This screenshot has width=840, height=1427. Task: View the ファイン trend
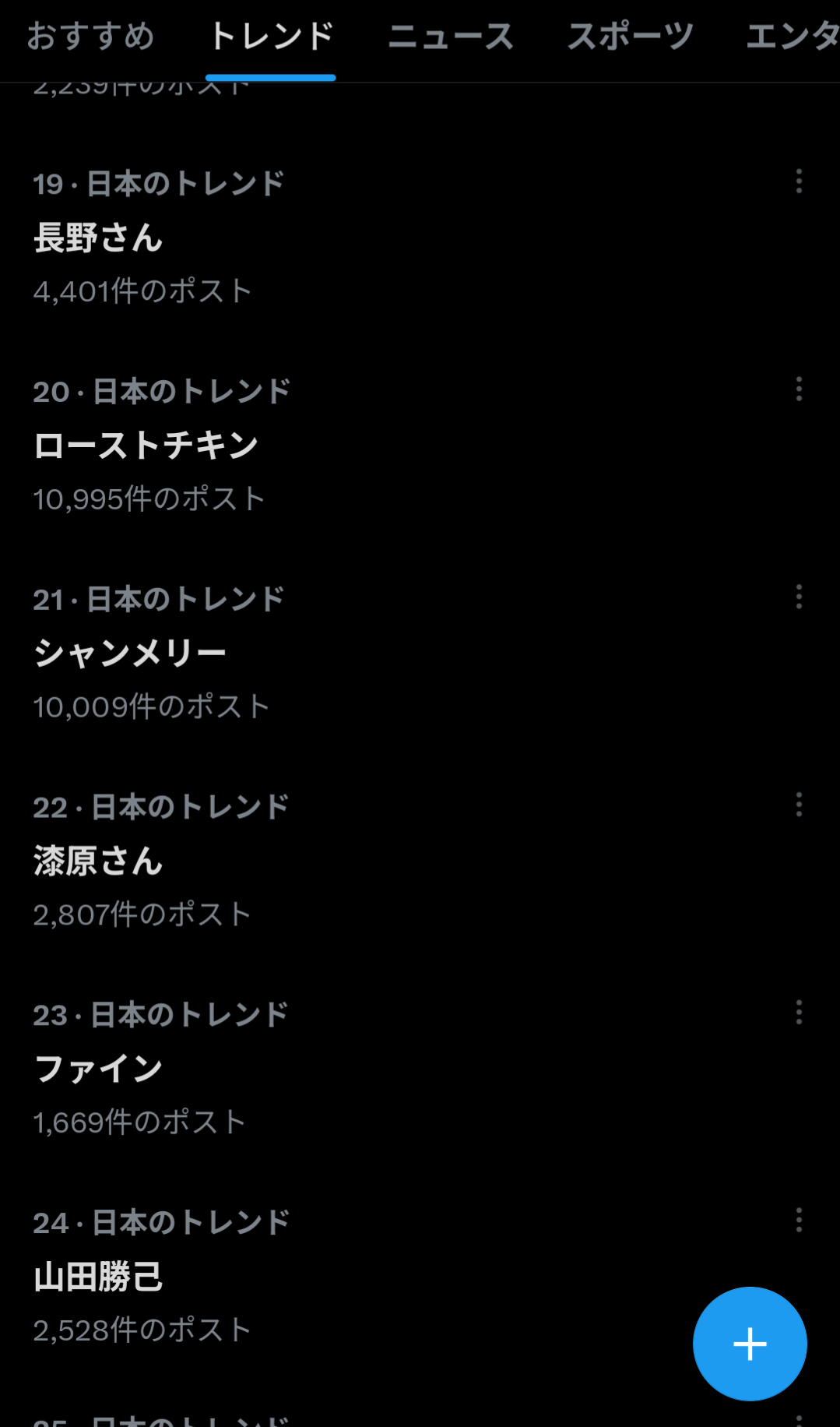tap(98, 1069)
